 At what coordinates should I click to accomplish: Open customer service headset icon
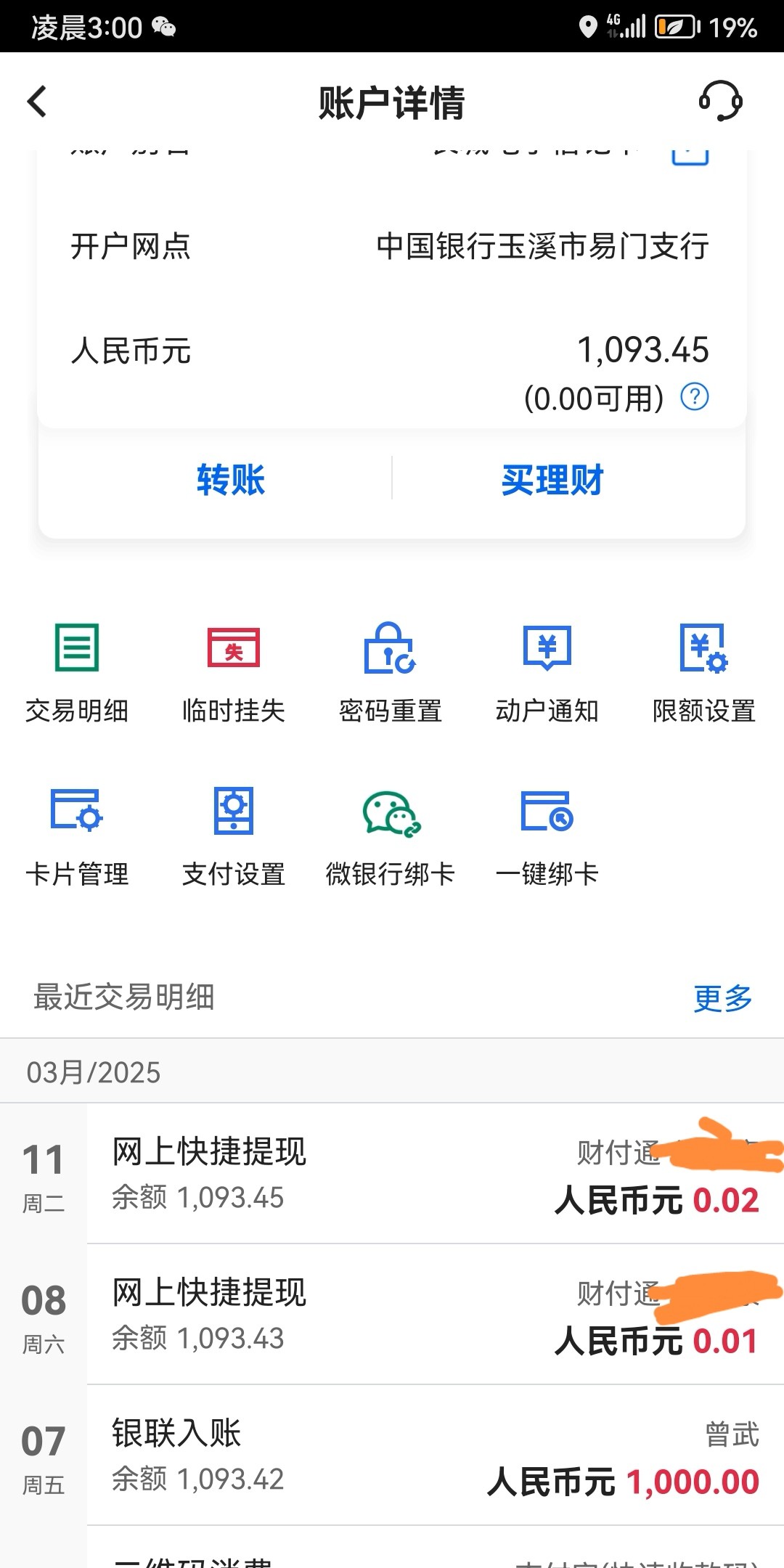(x=720, y=101)
